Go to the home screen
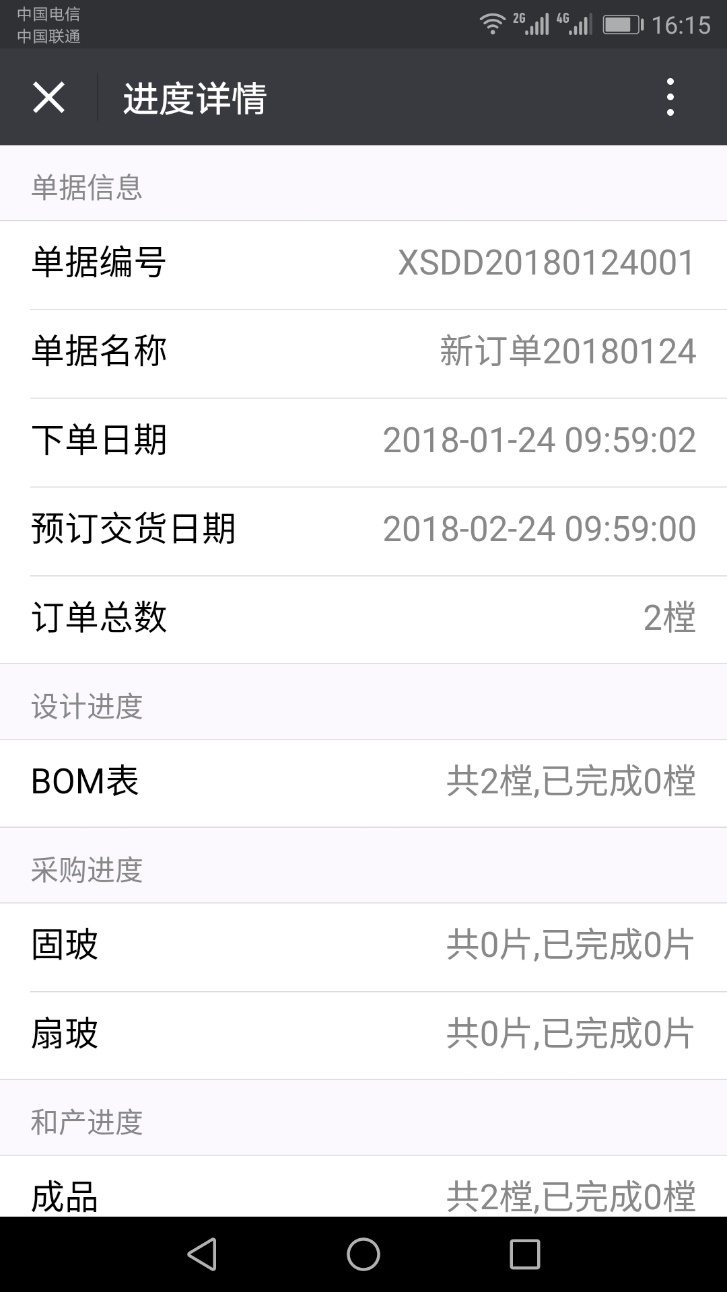The image size is (727, 1292). (x=363, y=1254)
